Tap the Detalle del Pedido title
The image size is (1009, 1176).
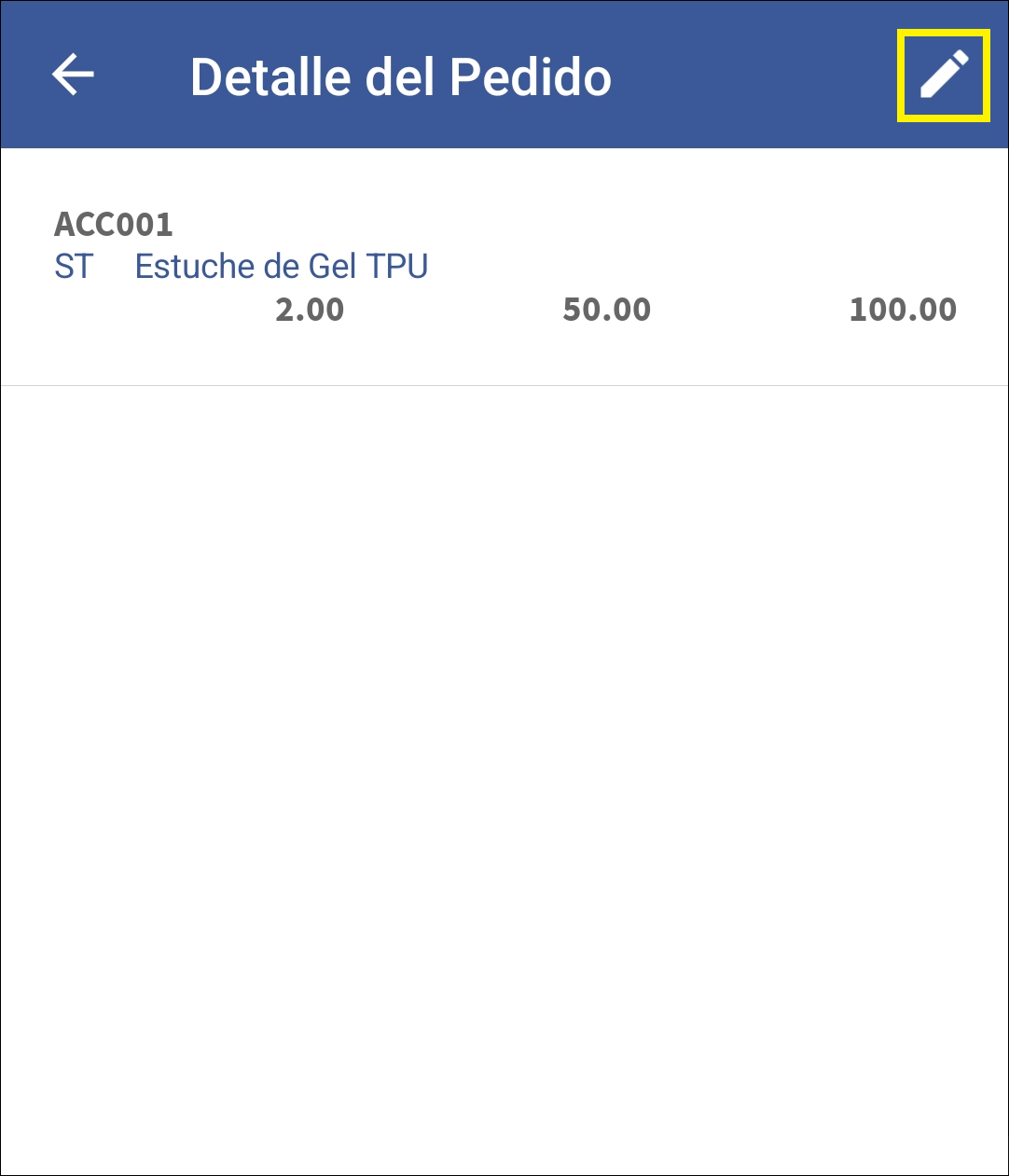(401, 76)
